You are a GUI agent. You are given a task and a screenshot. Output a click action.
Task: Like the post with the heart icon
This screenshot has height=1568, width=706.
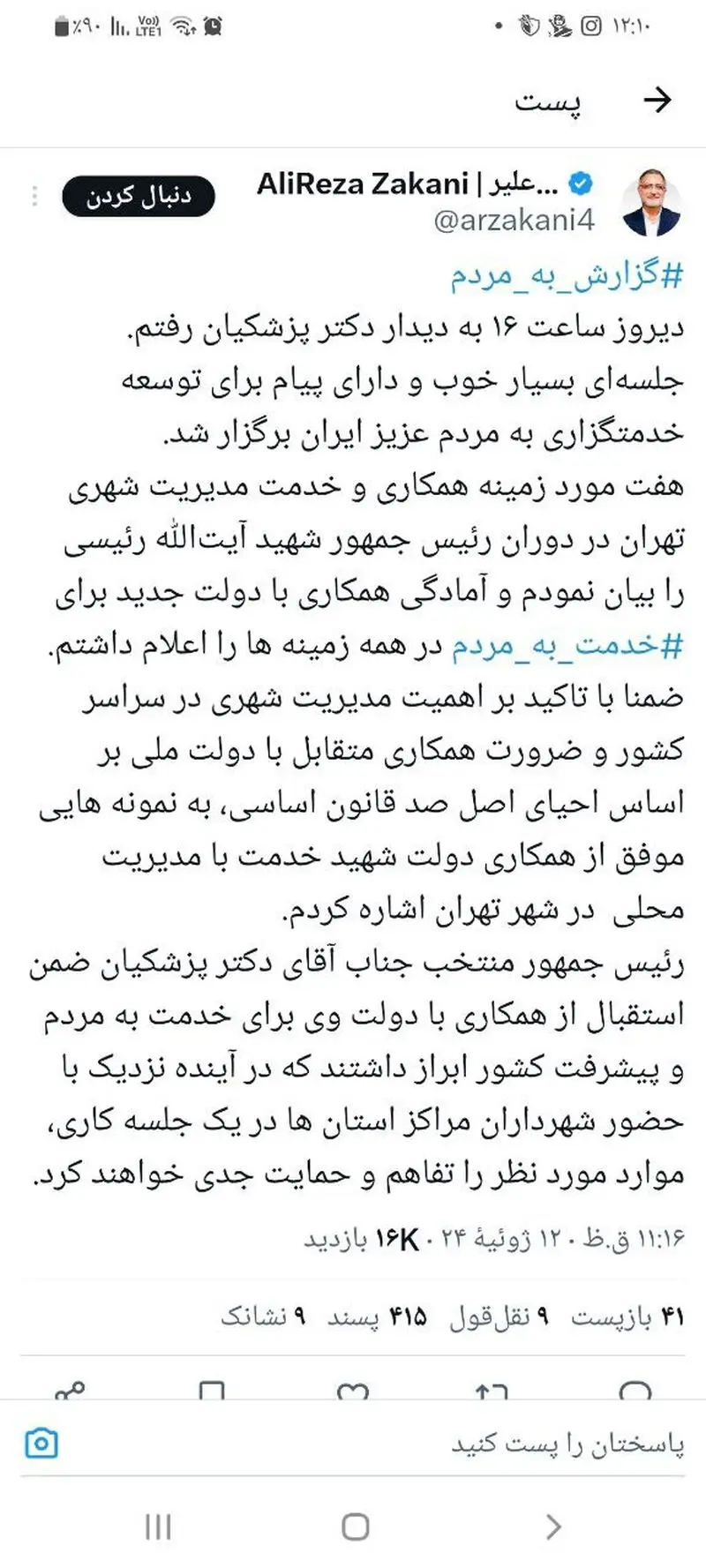click(353, 1392)
